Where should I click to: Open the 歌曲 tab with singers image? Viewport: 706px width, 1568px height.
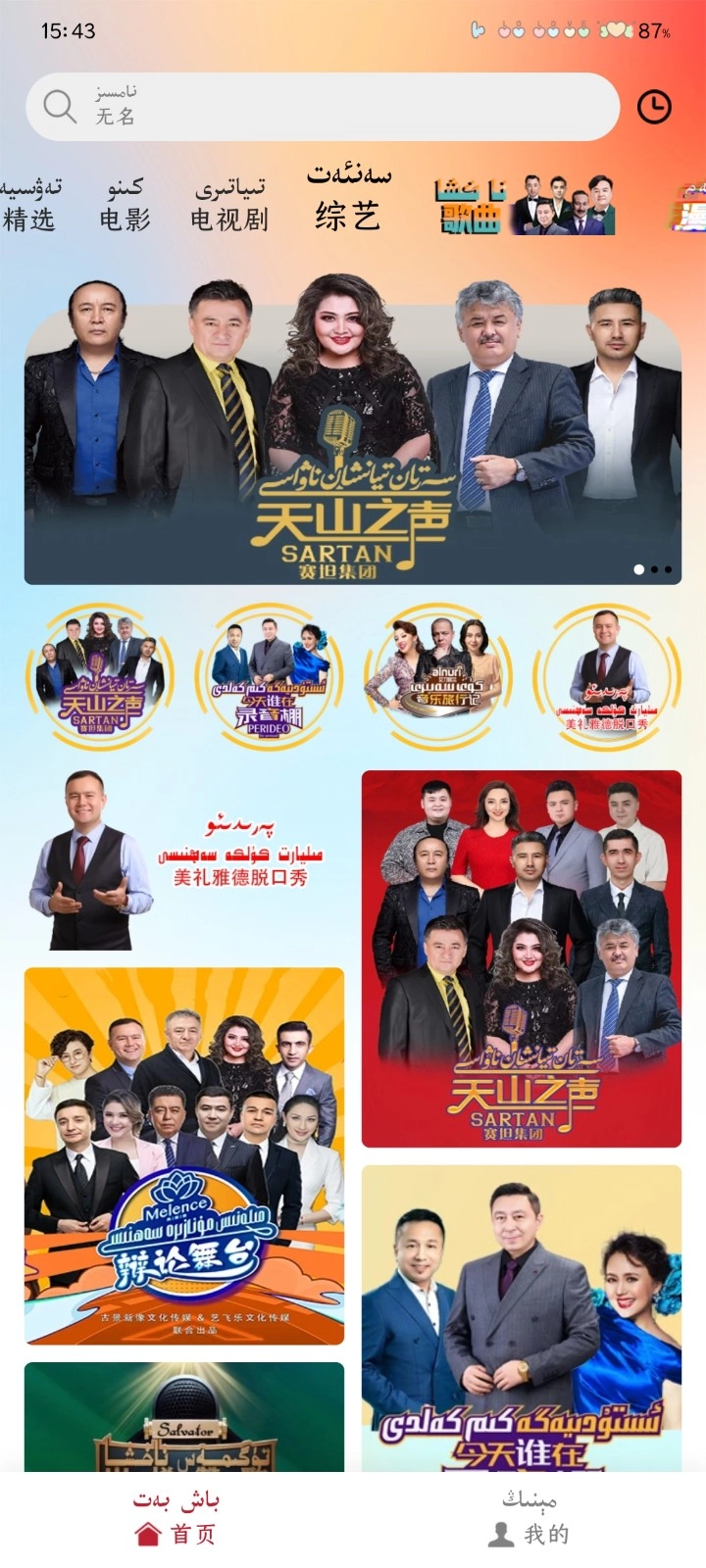pos(526,206)
